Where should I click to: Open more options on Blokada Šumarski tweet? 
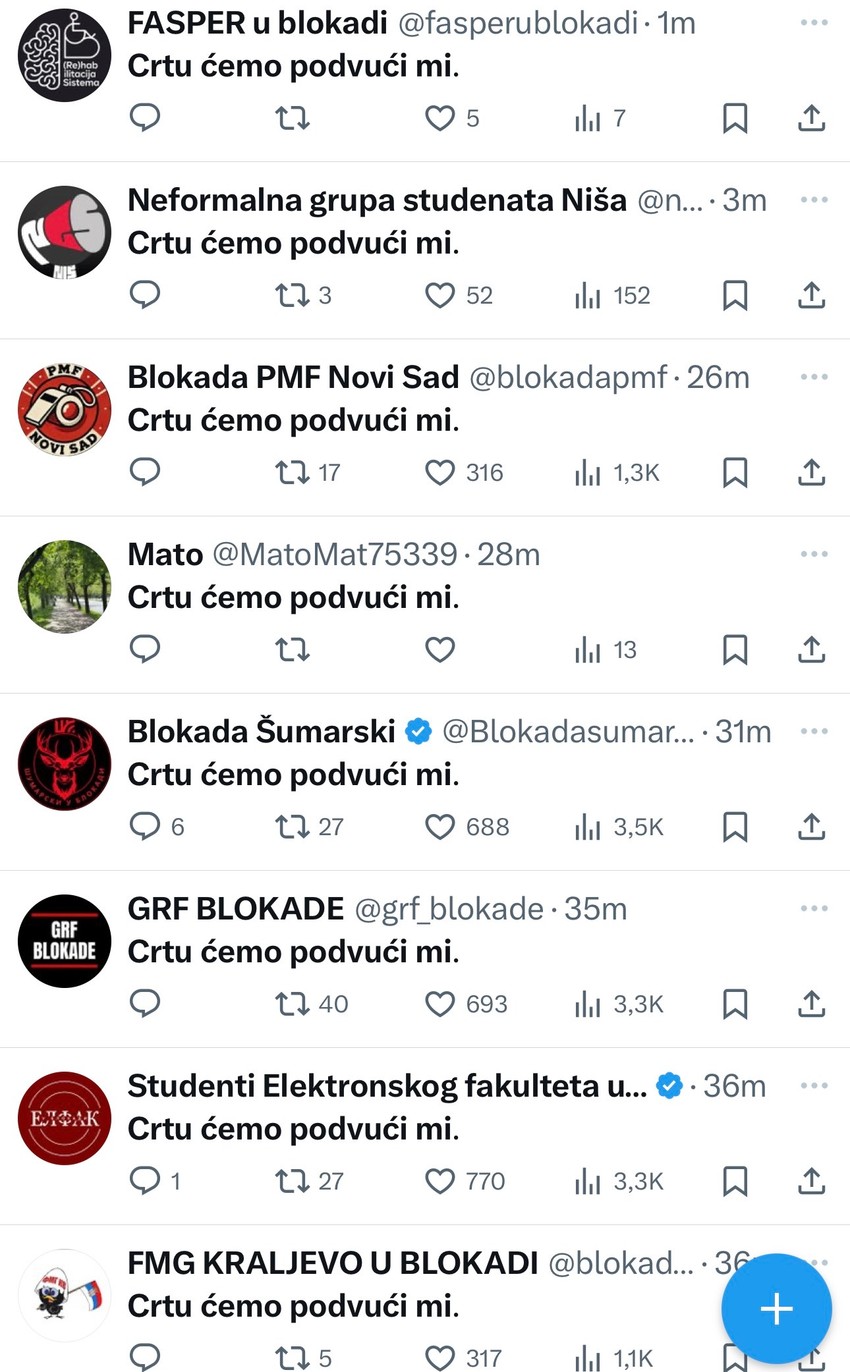pos(815,731)
